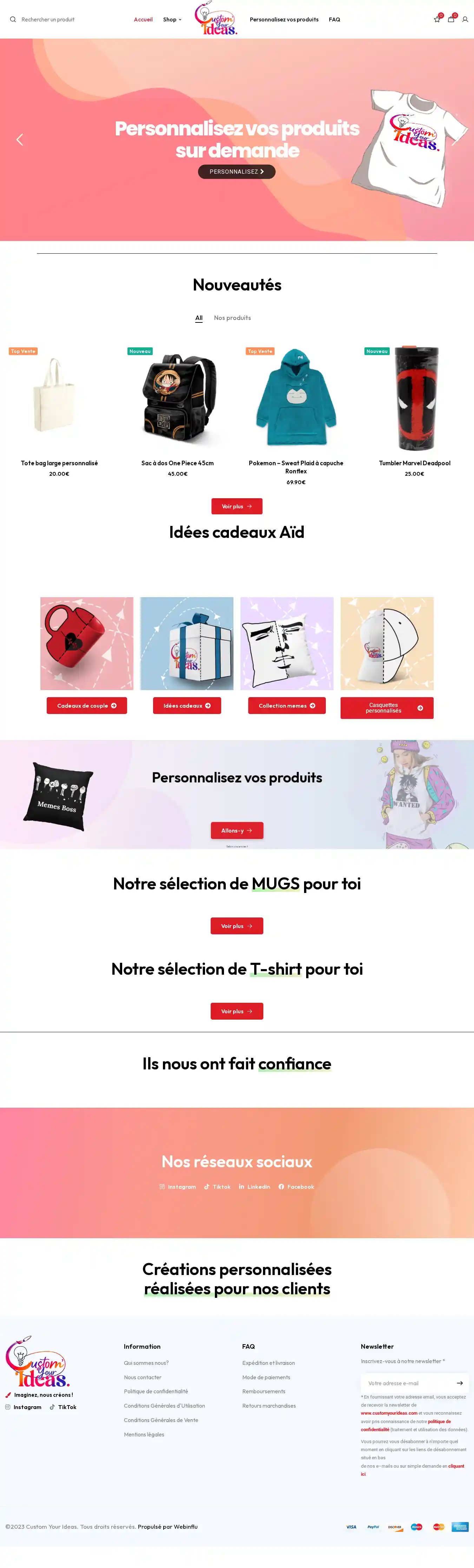
Task: Show previous slide in hero banner
Action: (20, 140)
